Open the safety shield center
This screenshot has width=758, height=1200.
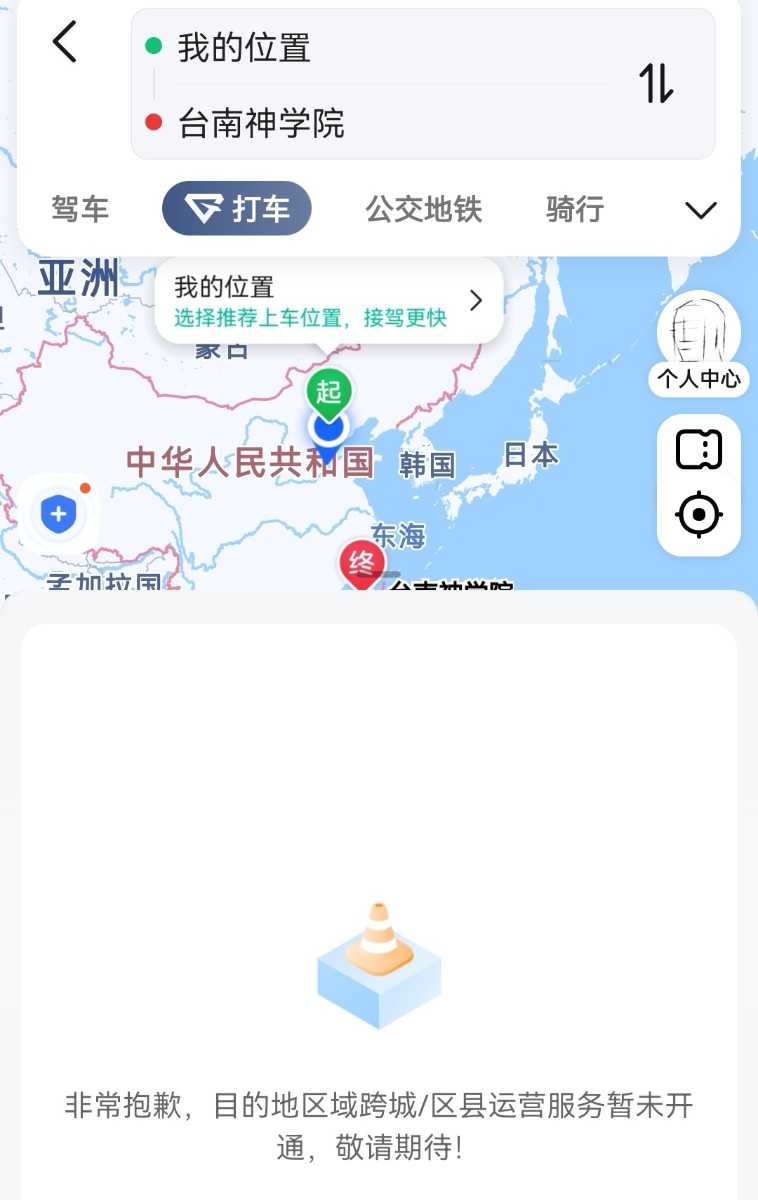click(59, 515)
